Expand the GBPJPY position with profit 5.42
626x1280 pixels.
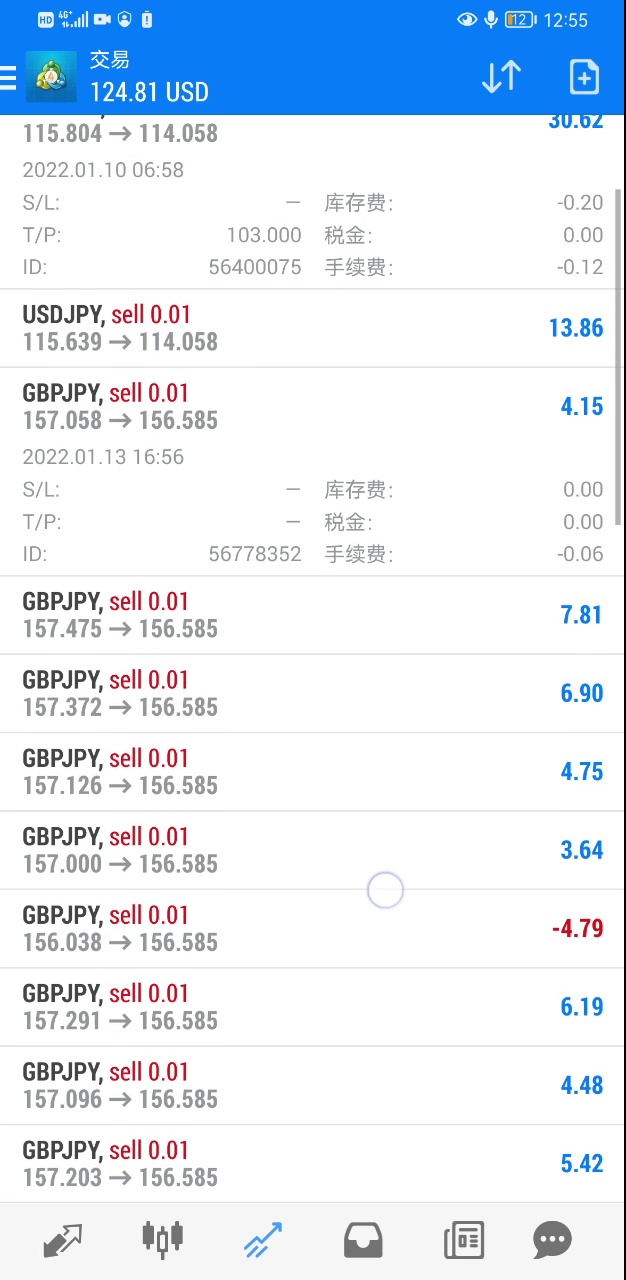point(312,1164)
